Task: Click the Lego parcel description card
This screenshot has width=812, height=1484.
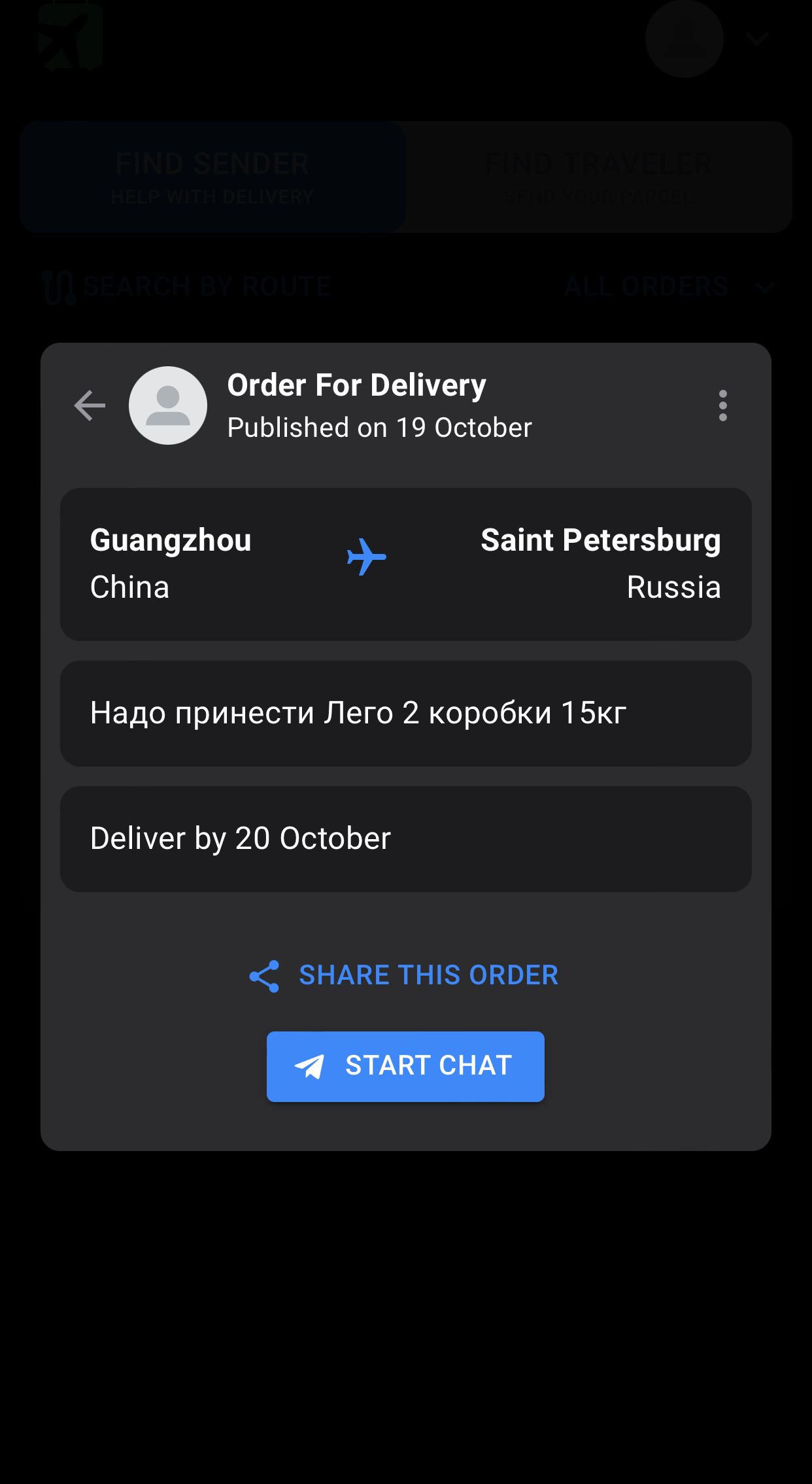Action: coord(406,712)
